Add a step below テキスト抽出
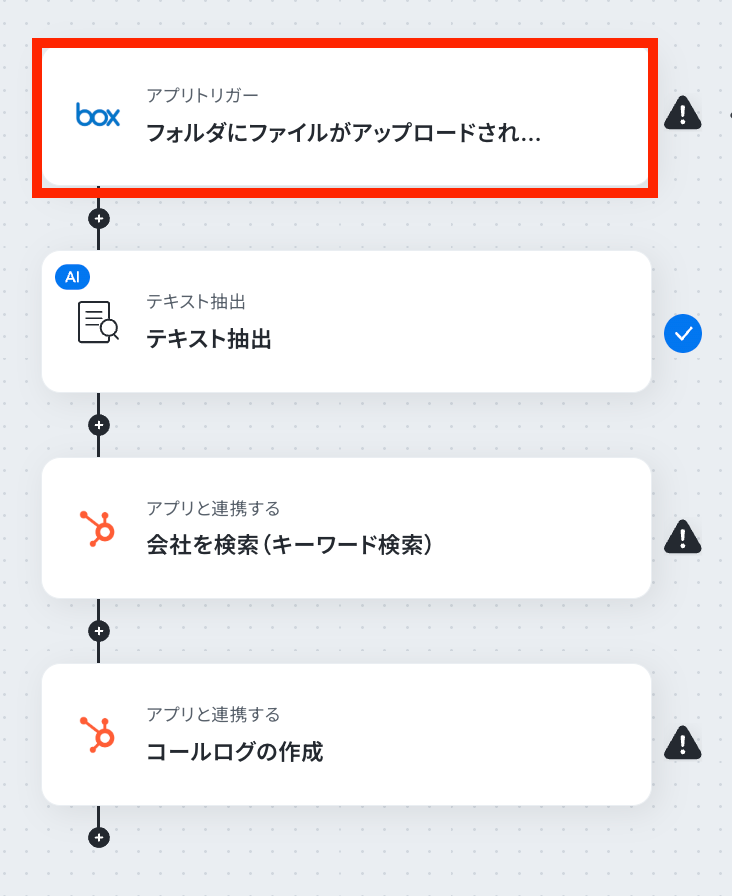The width and height of the screenshot is (732, 896). pyautogui.click(x=98, y=425)
